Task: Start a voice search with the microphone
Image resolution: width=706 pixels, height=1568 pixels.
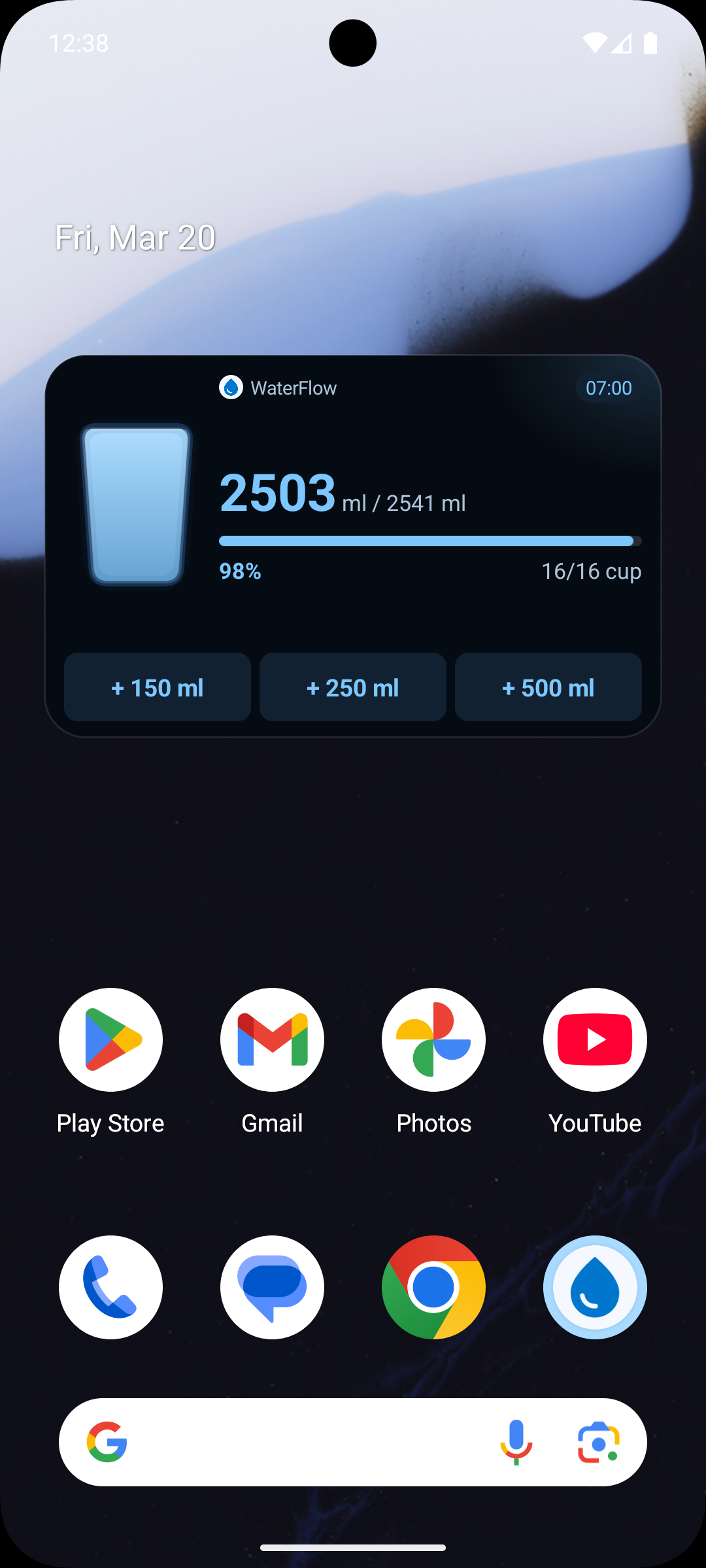Action: (516, 1441)
